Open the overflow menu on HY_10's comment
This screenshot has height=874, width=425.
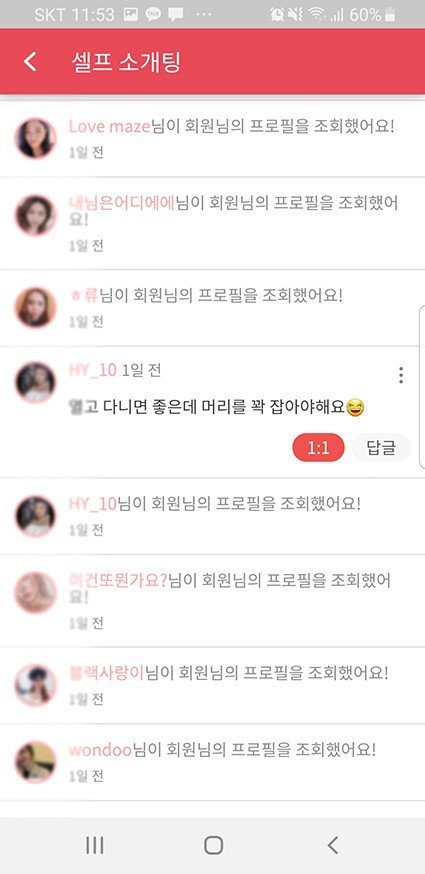point(400,375)
